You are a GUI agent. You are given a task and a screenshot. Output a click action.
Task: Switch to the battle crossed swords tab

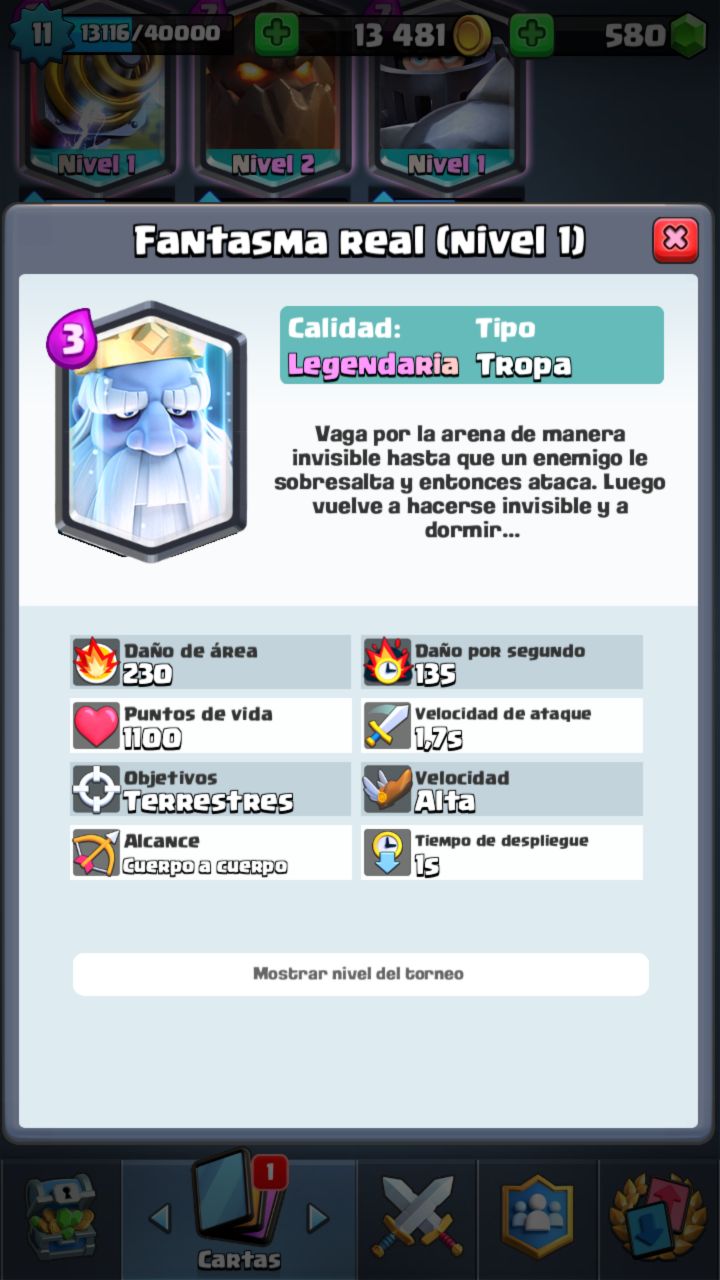(x=417, y=1217)
